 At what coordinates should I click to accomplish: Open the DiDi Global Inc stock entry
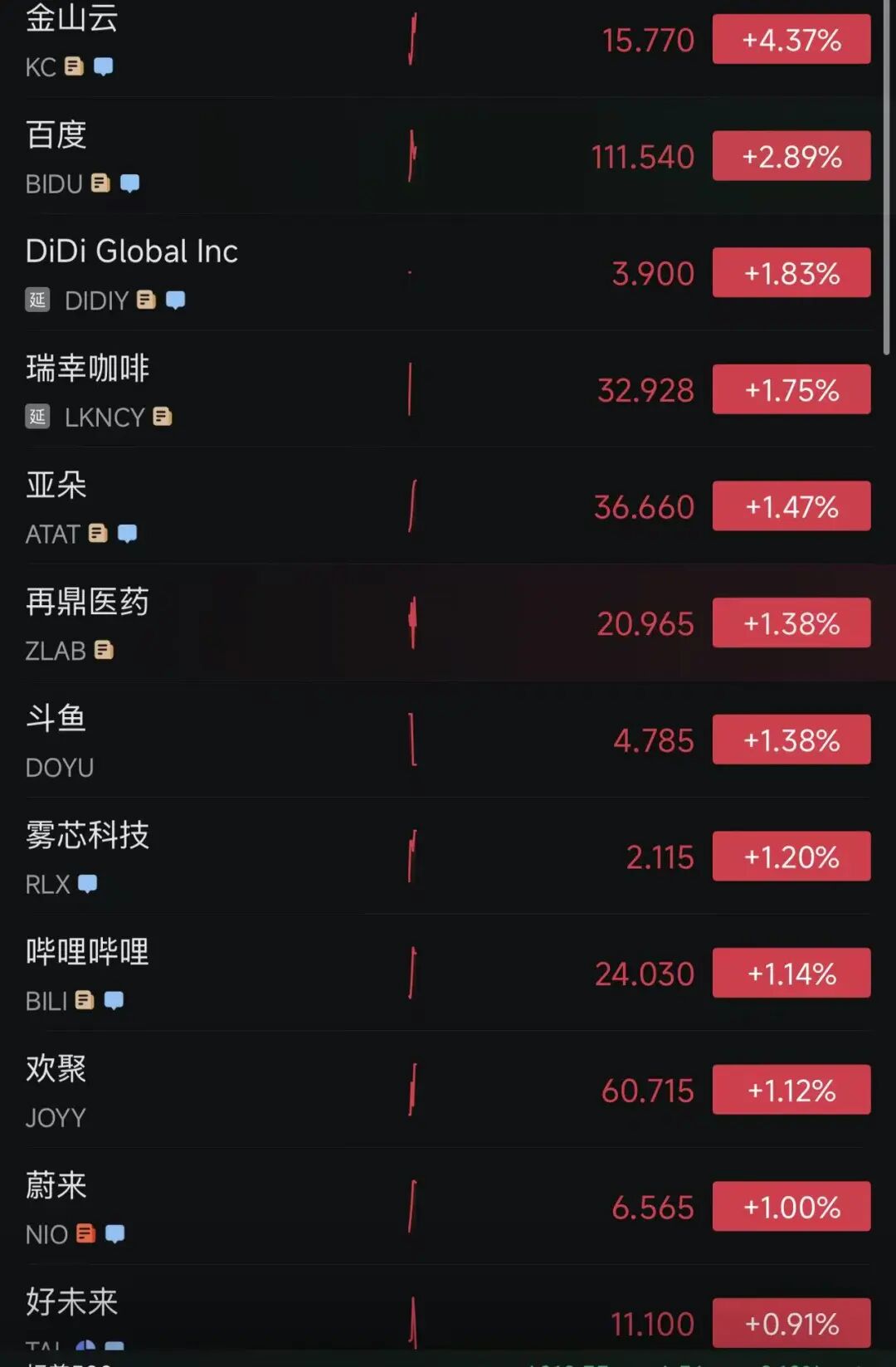point(131,252)
